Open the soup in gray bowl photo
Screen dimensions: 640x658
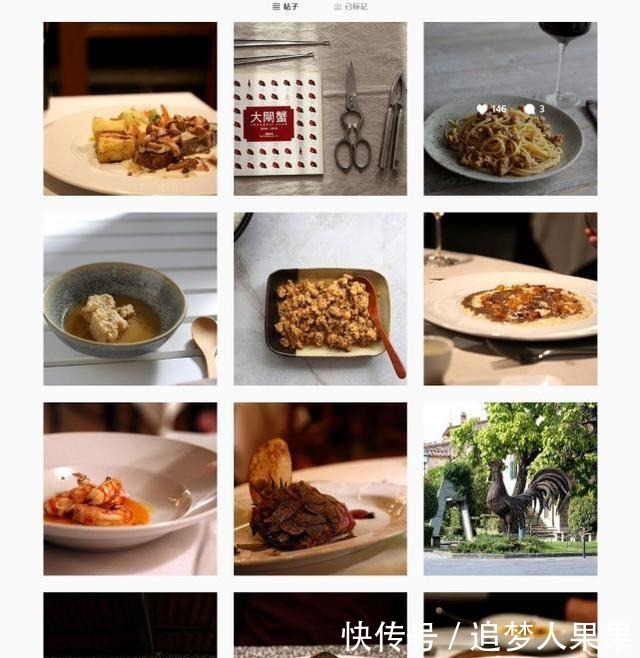130,298
